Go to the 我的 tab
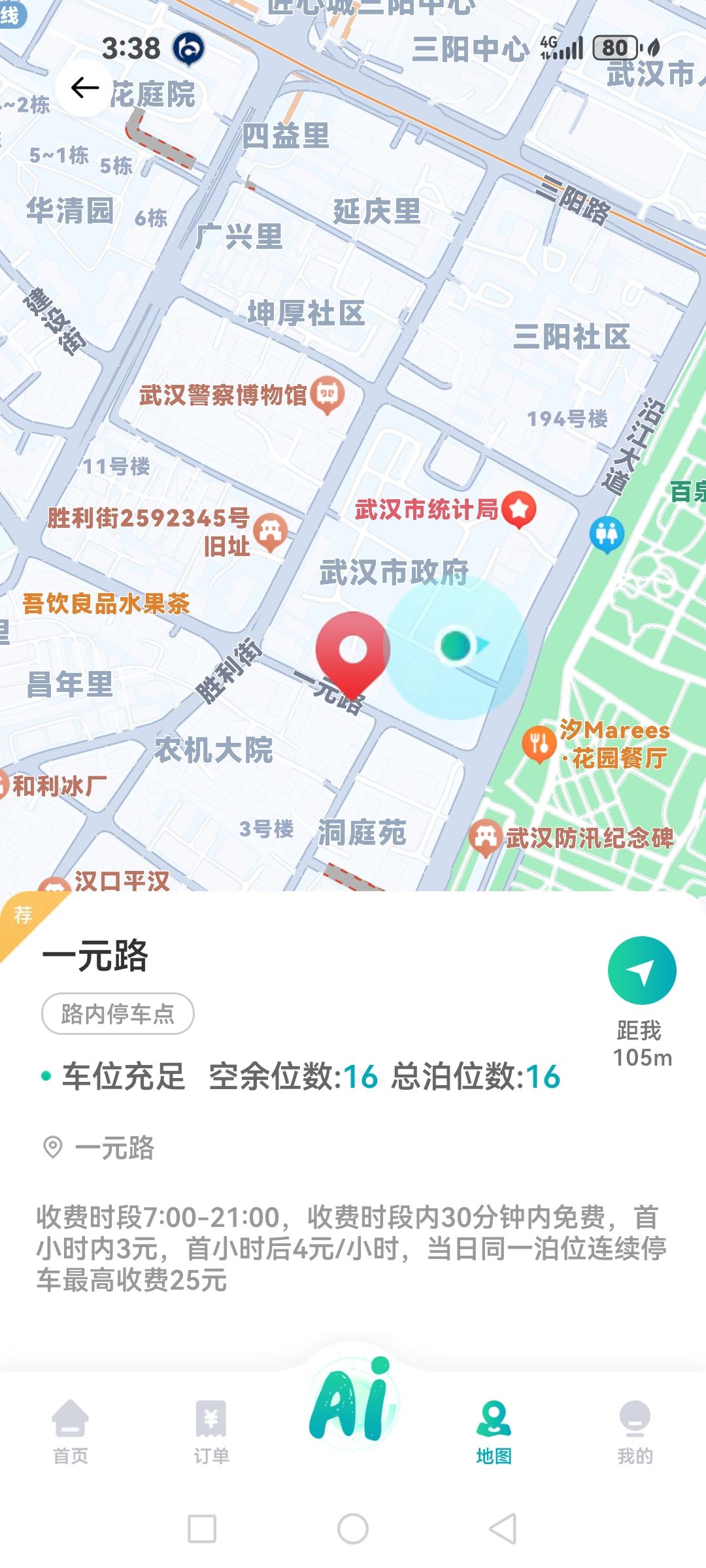The height and width of the screenshot is (1568, 706). [x=635, y=1431]
